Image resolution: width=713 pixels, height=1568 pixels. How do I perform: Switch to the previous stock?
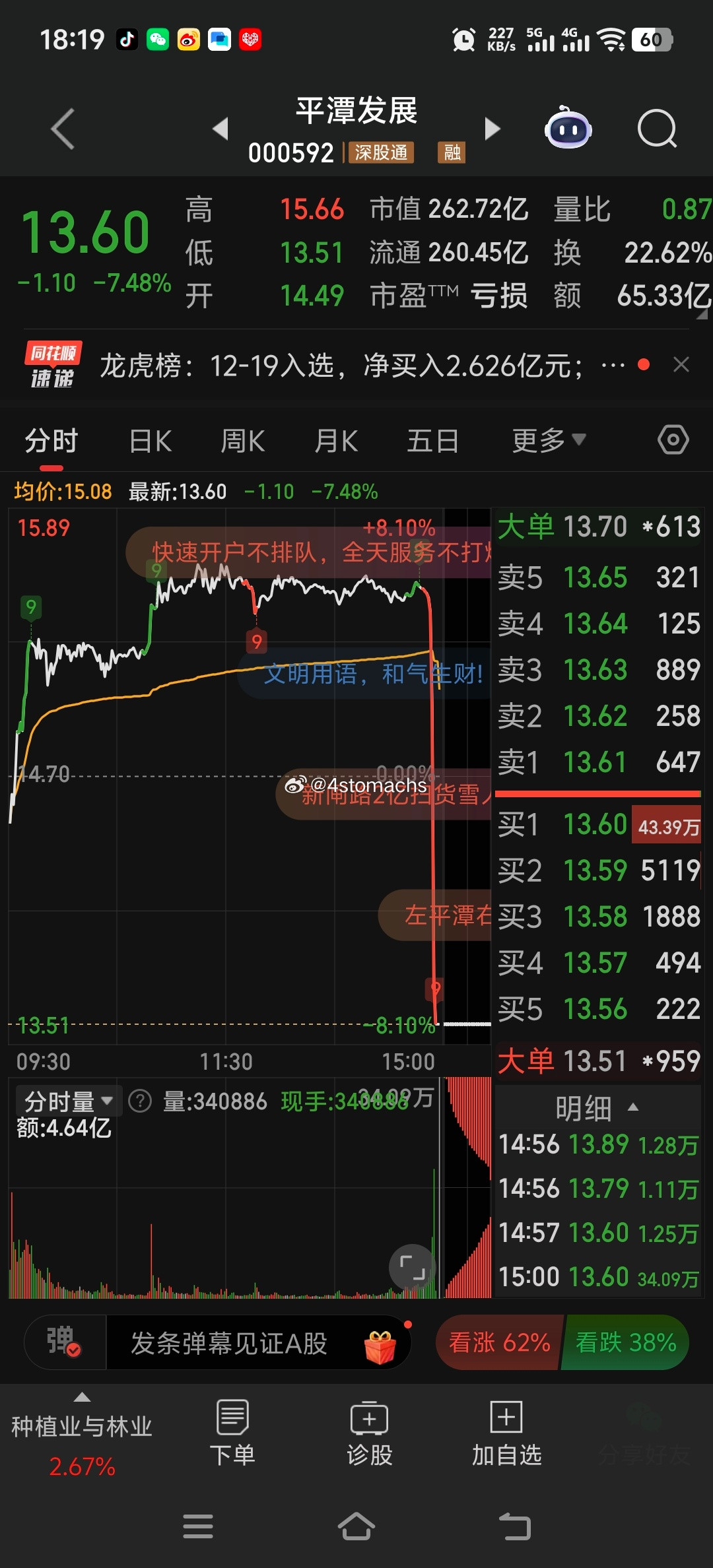click(x=221, y=129)
